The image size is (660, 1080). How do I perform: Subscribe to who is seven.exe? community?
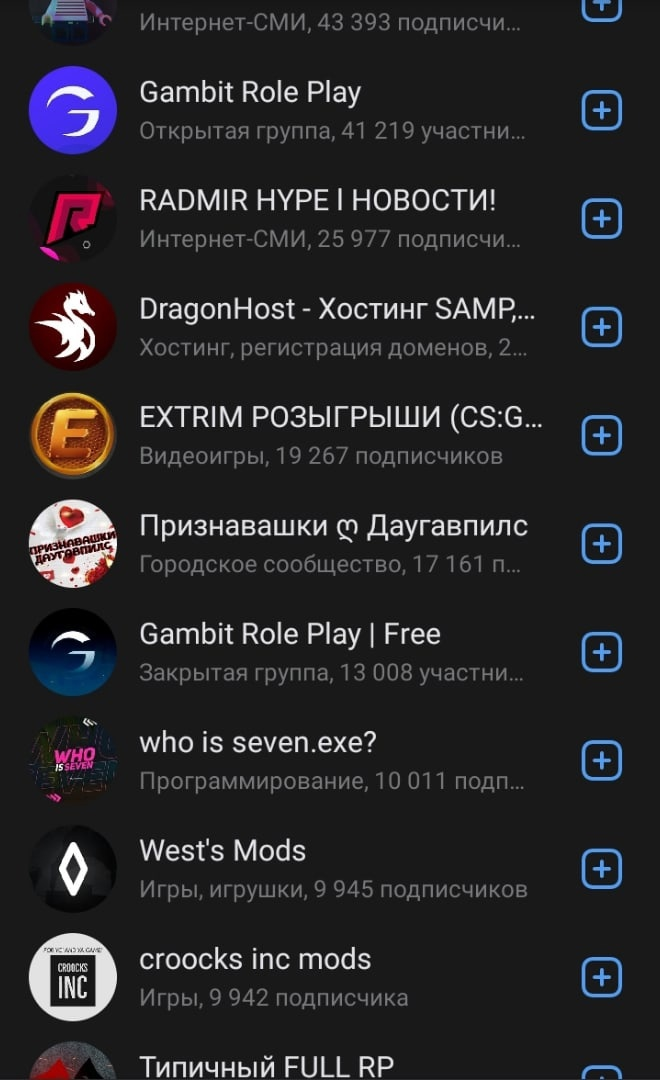(x=601, y=761)
